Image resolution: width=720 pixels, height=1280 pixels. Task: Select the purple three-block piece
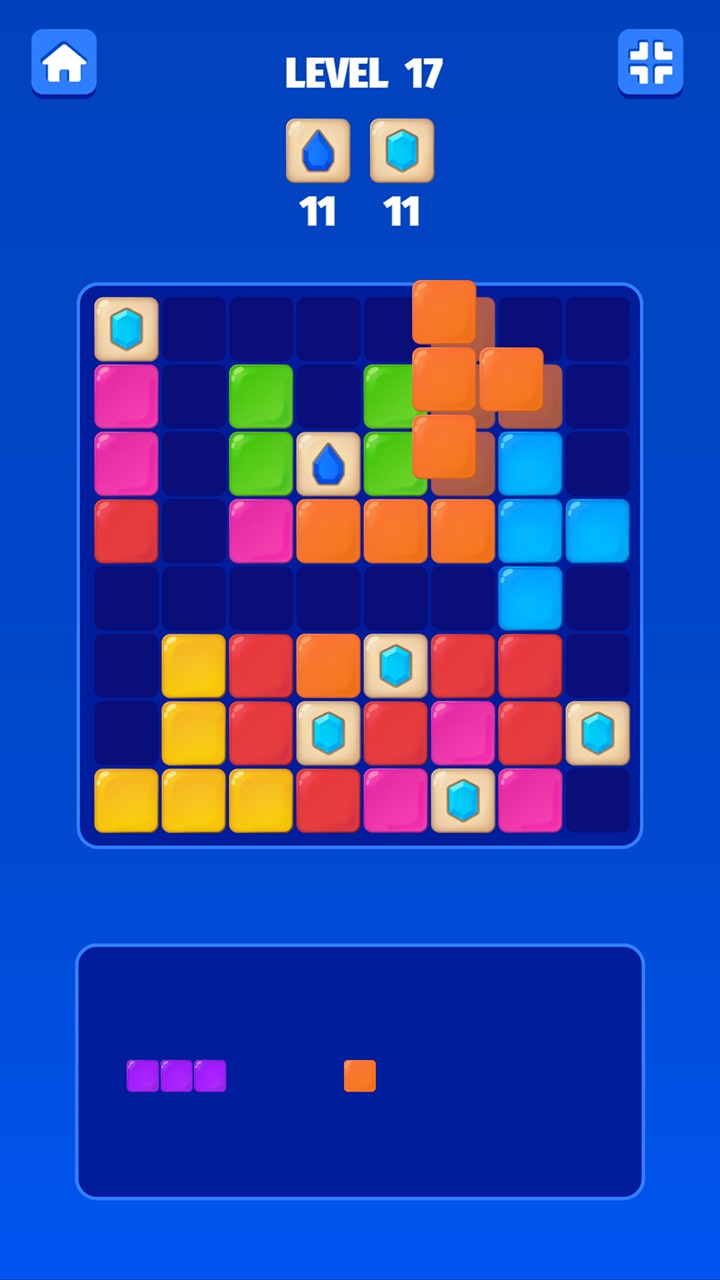(x=176, y=1076)
